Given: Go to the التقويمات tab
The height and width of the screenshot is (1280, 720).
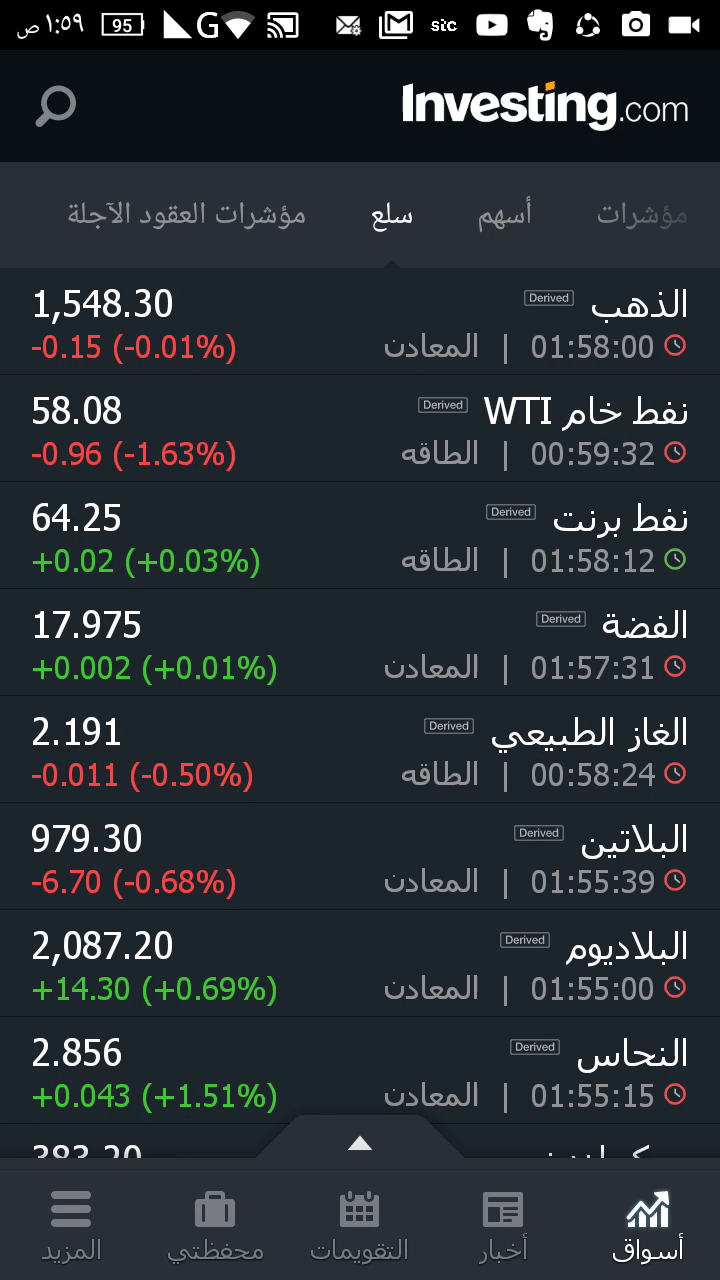Looking at the screenshot, I should [x=359, y=1225].
